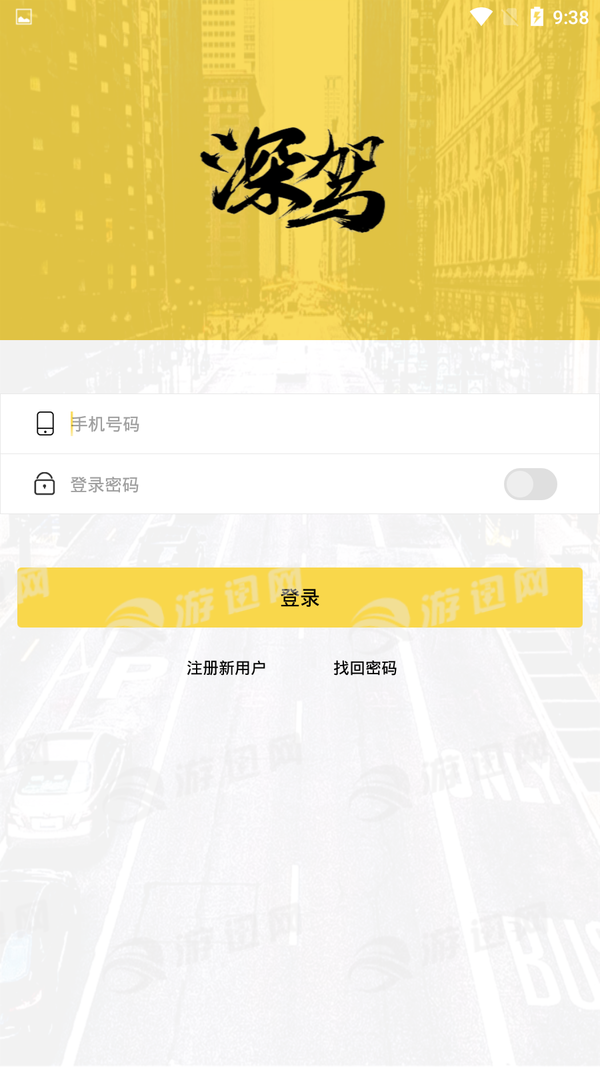The width and height of the screenshot is (600, 1067).
Task: Open 找回密码 to recover password
Action: point(365,668)
